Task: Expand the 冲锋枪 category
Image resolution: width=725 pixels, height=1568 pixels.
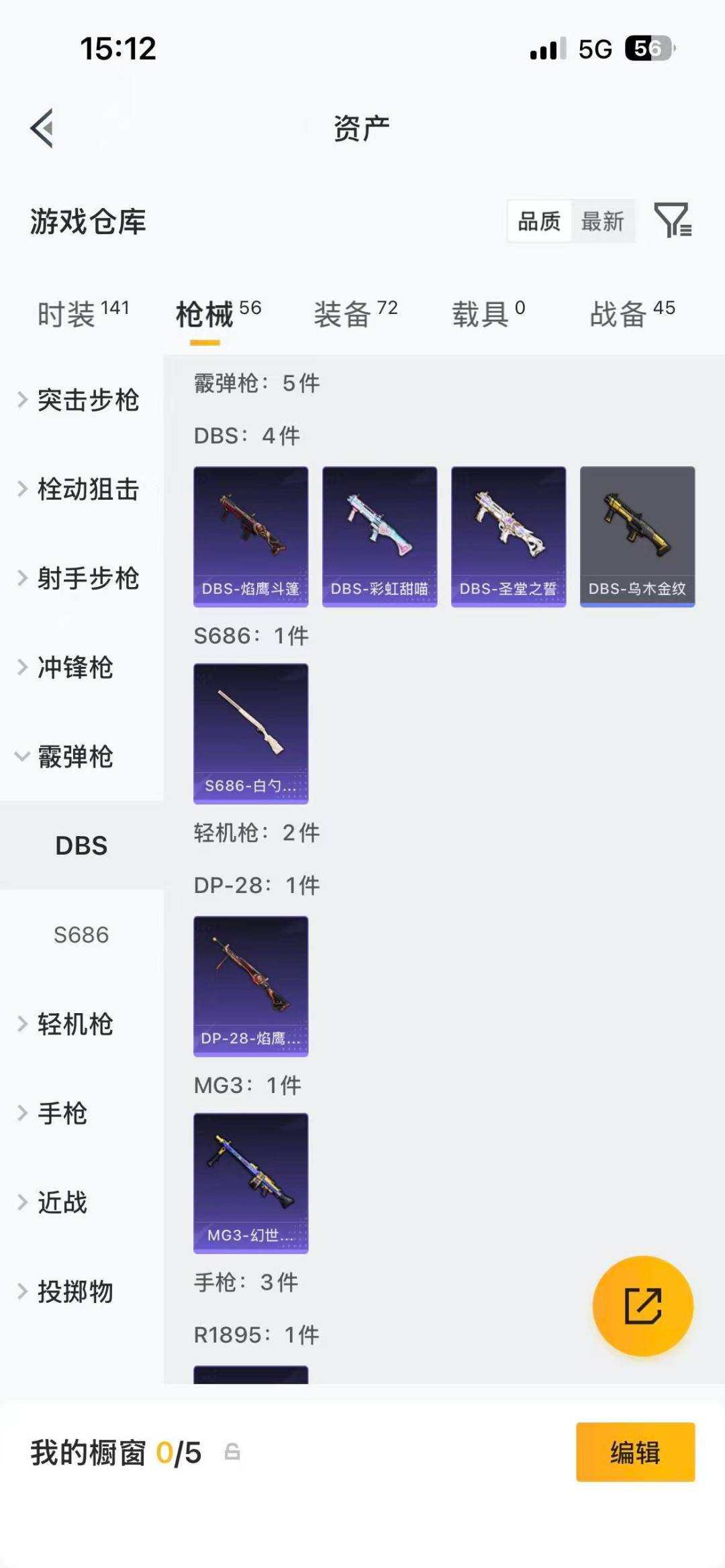Action: click(x=74, y=668)
